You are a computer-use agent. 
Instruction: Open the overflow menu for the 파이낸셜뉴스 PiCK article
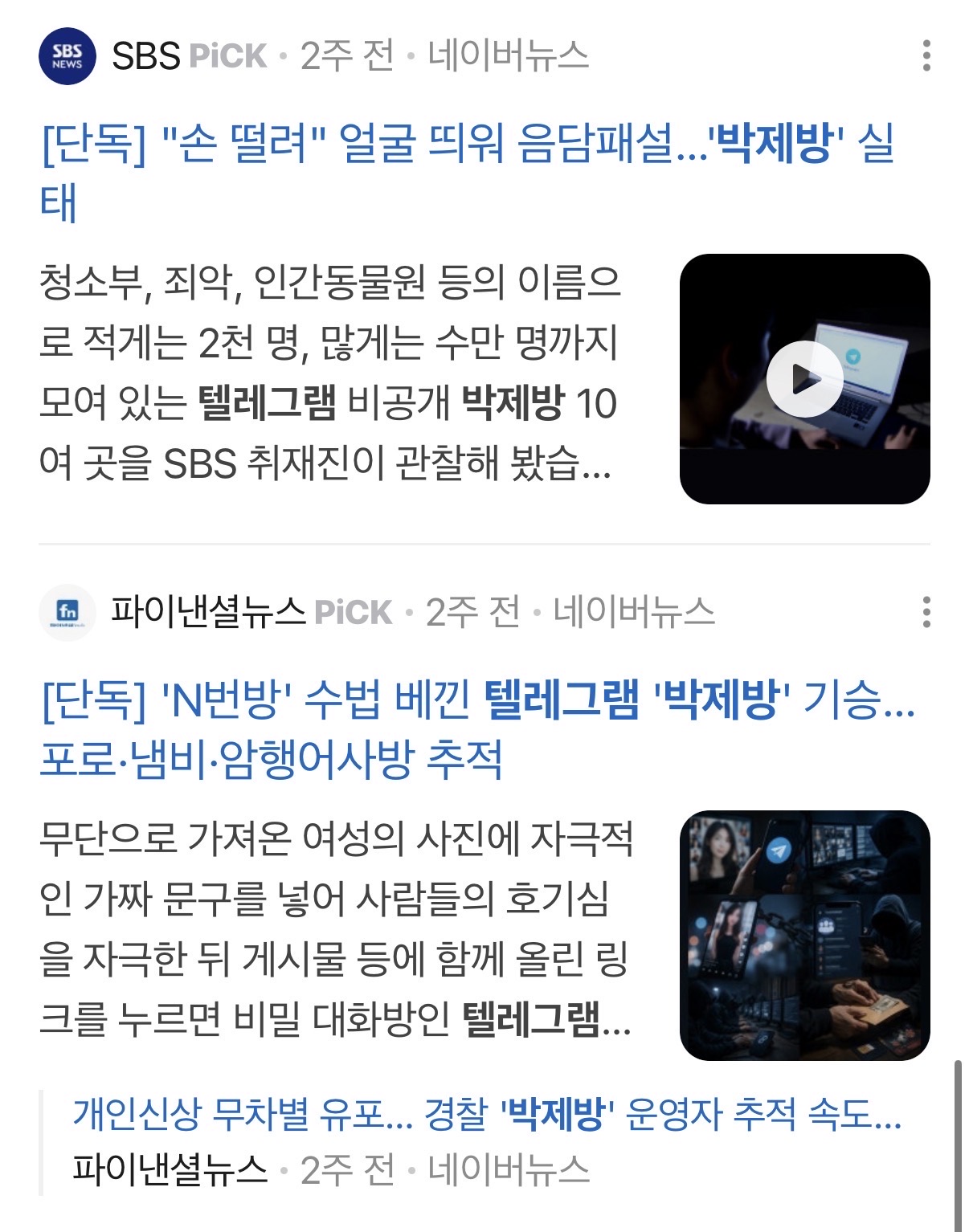(x=926, y=612)
